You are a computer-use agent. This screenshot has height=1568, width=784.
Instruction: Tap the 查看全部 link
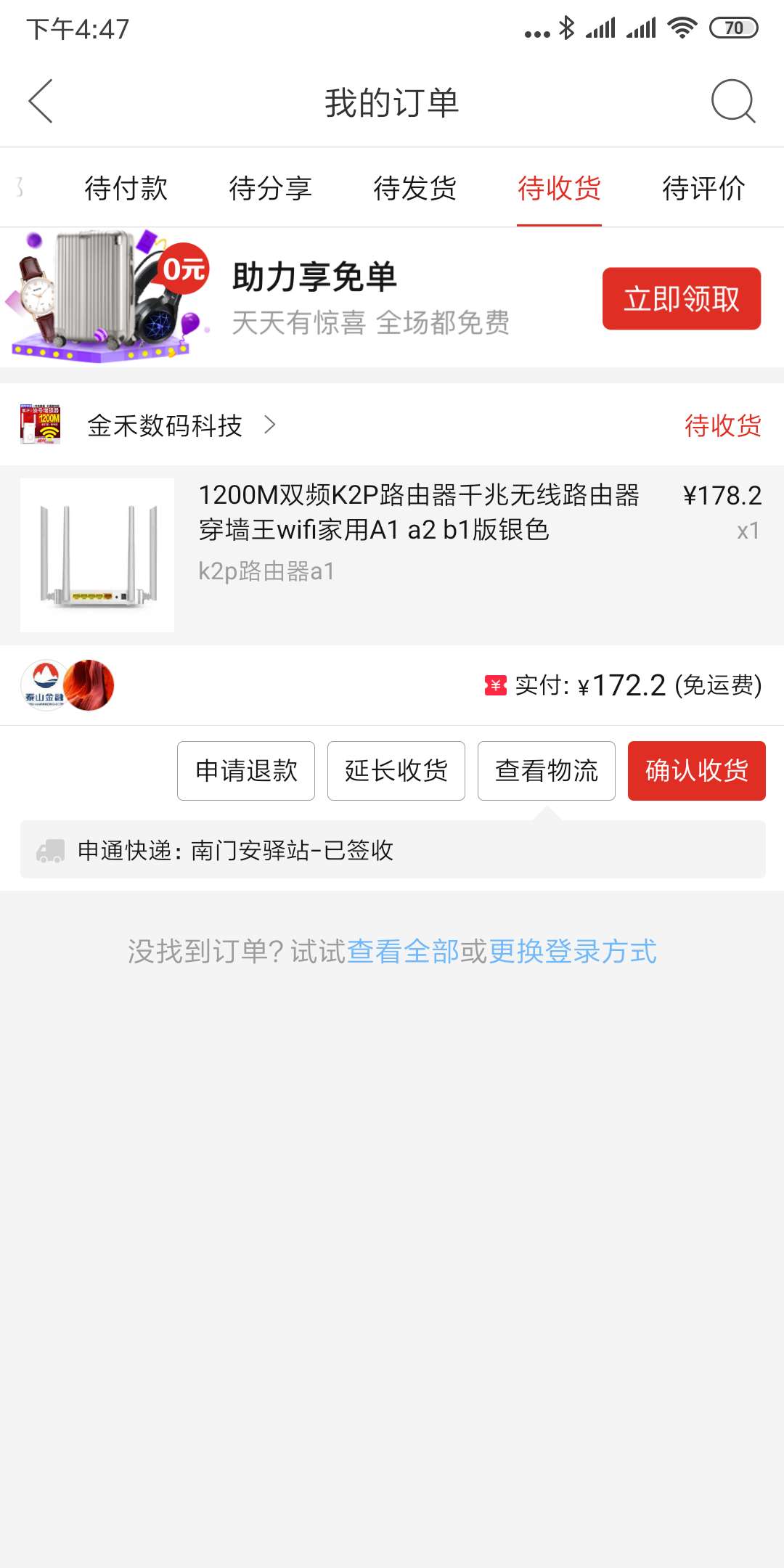[403, 952]
